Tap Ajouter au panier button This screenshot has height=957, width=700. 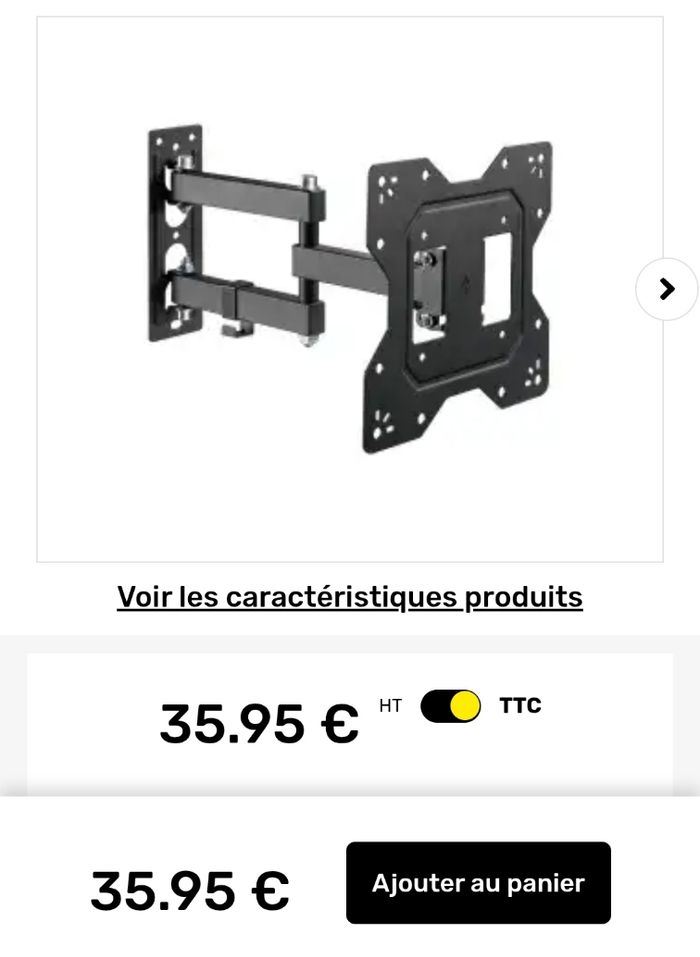(478, 883)
